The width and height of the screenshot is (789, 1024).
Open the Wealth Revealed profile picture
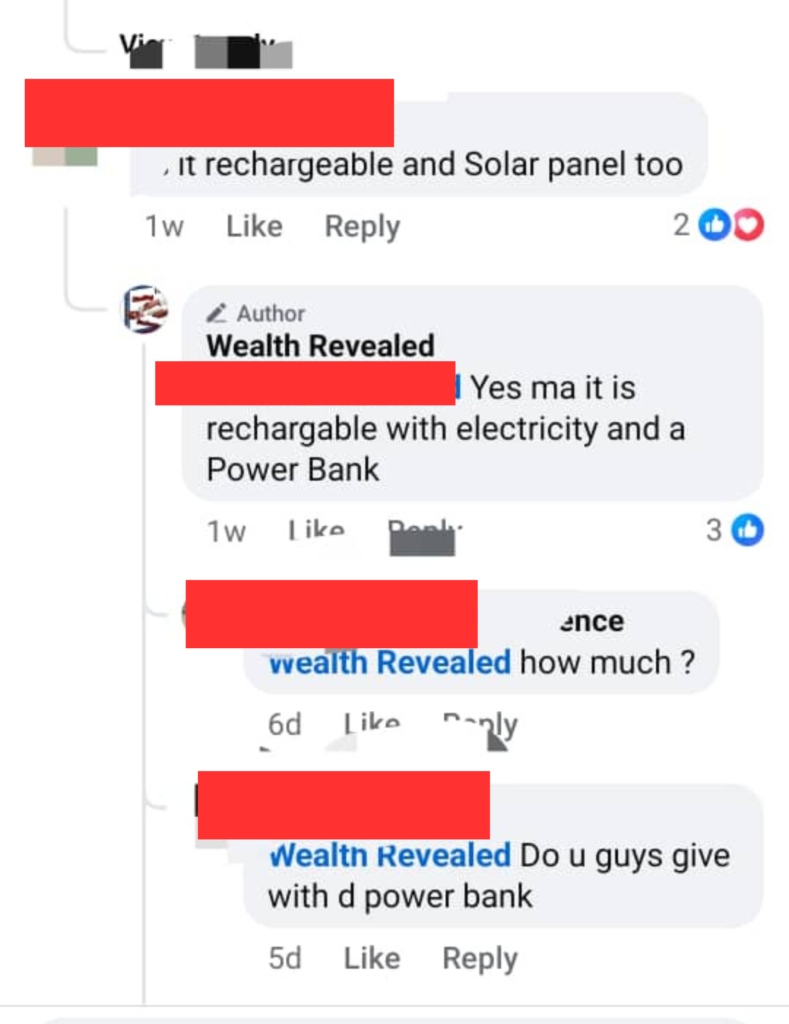point(145,308)
